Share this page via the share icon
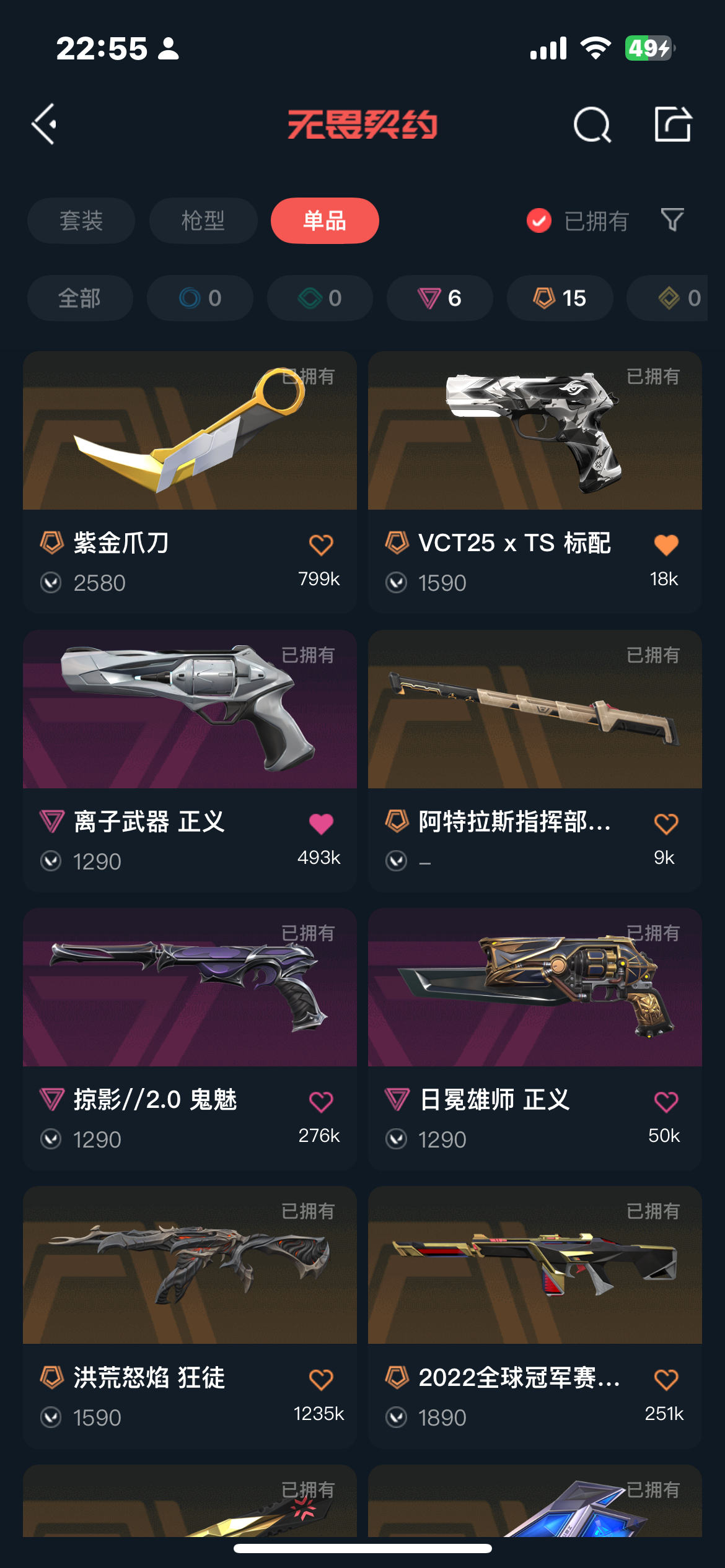The image size is (725, 1568). tap(672, 124)
